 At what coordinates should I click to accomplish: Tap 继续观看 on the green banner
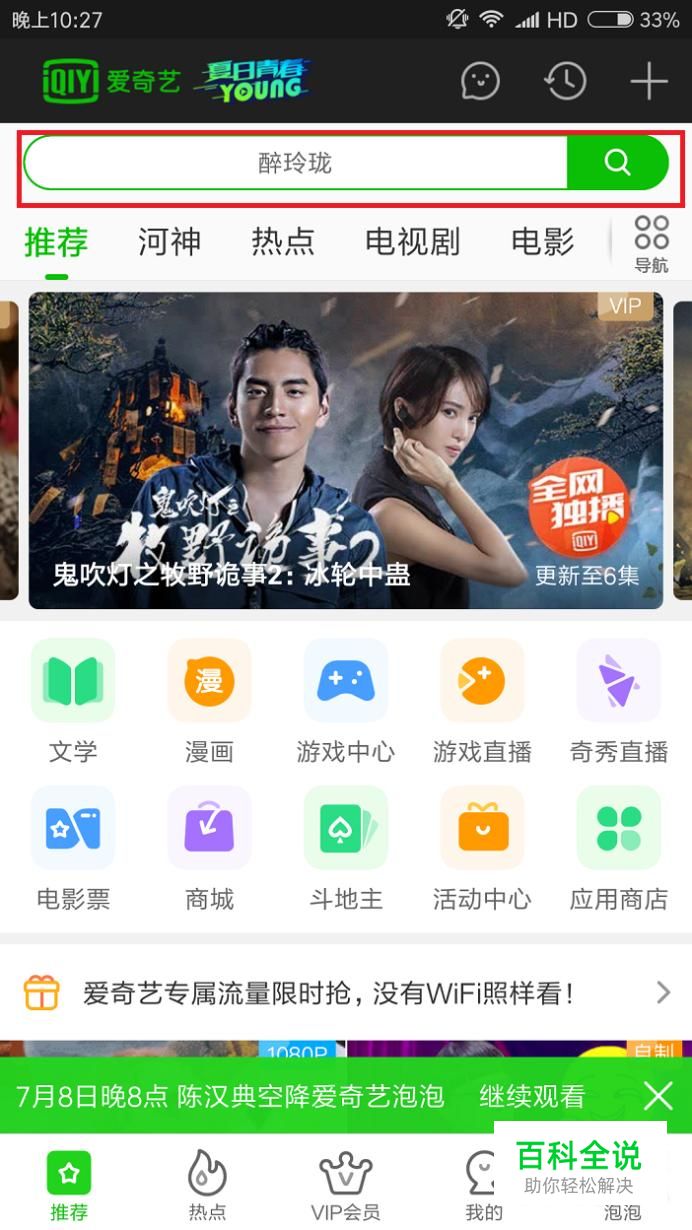(532, 1096)
